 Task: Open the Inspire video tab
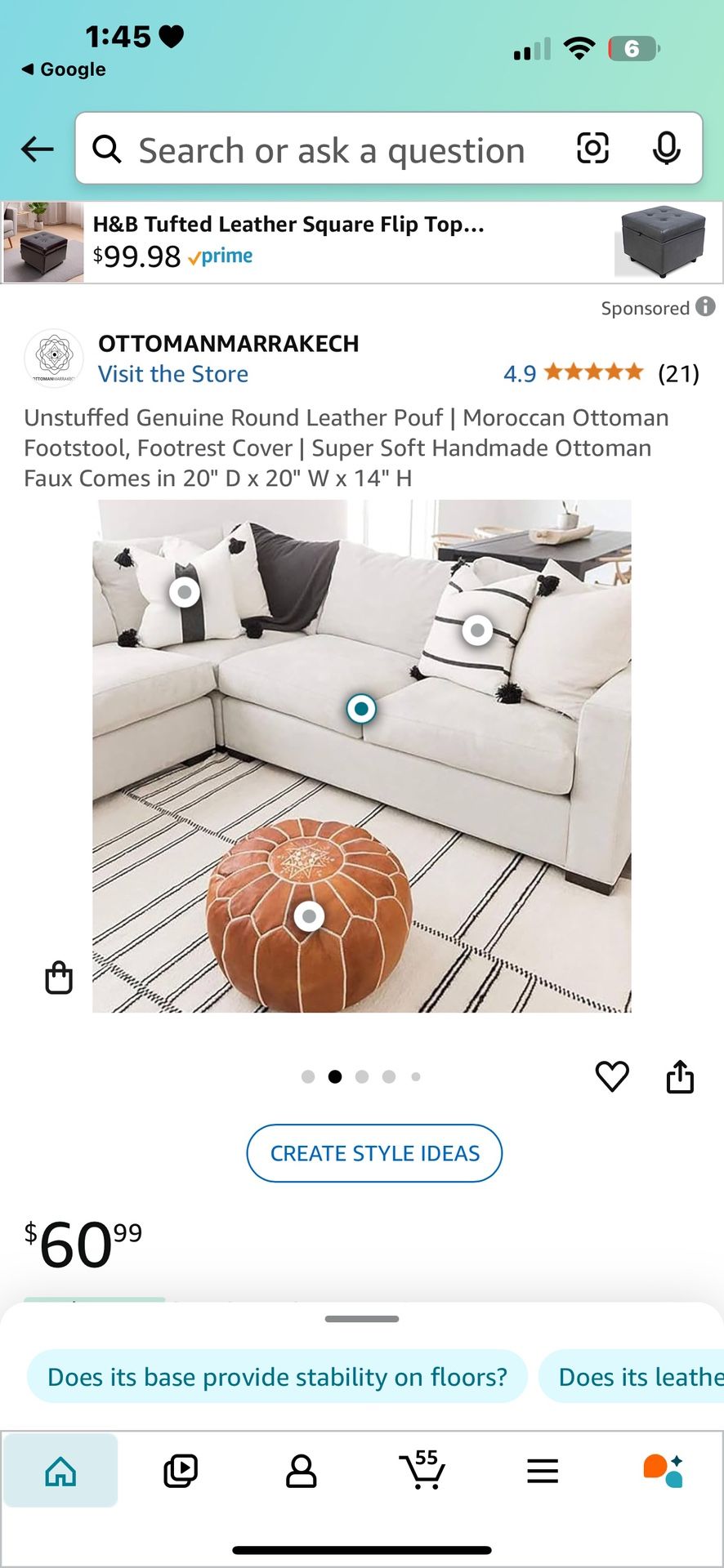click(181, 1472)
